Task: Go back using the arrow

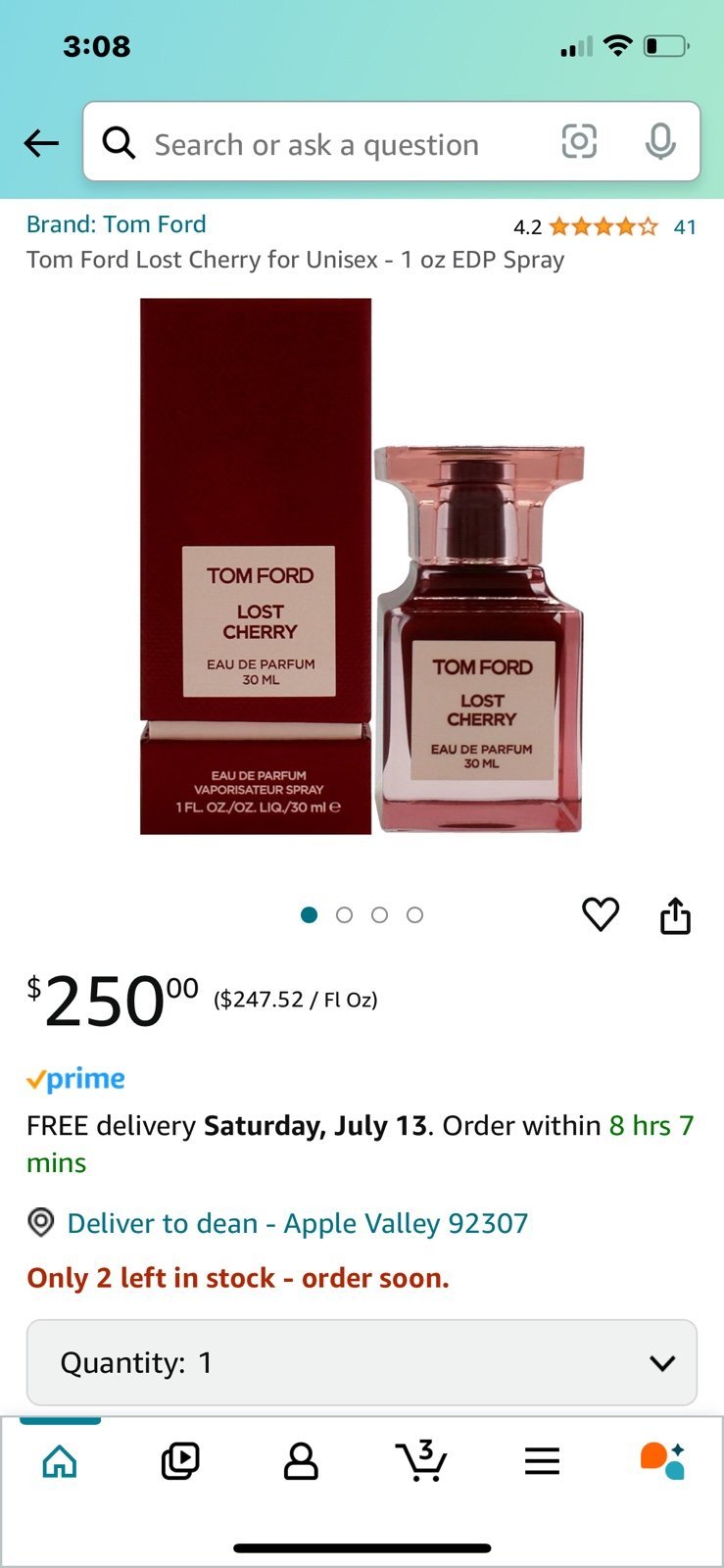Action: click(x=41, y=144)
